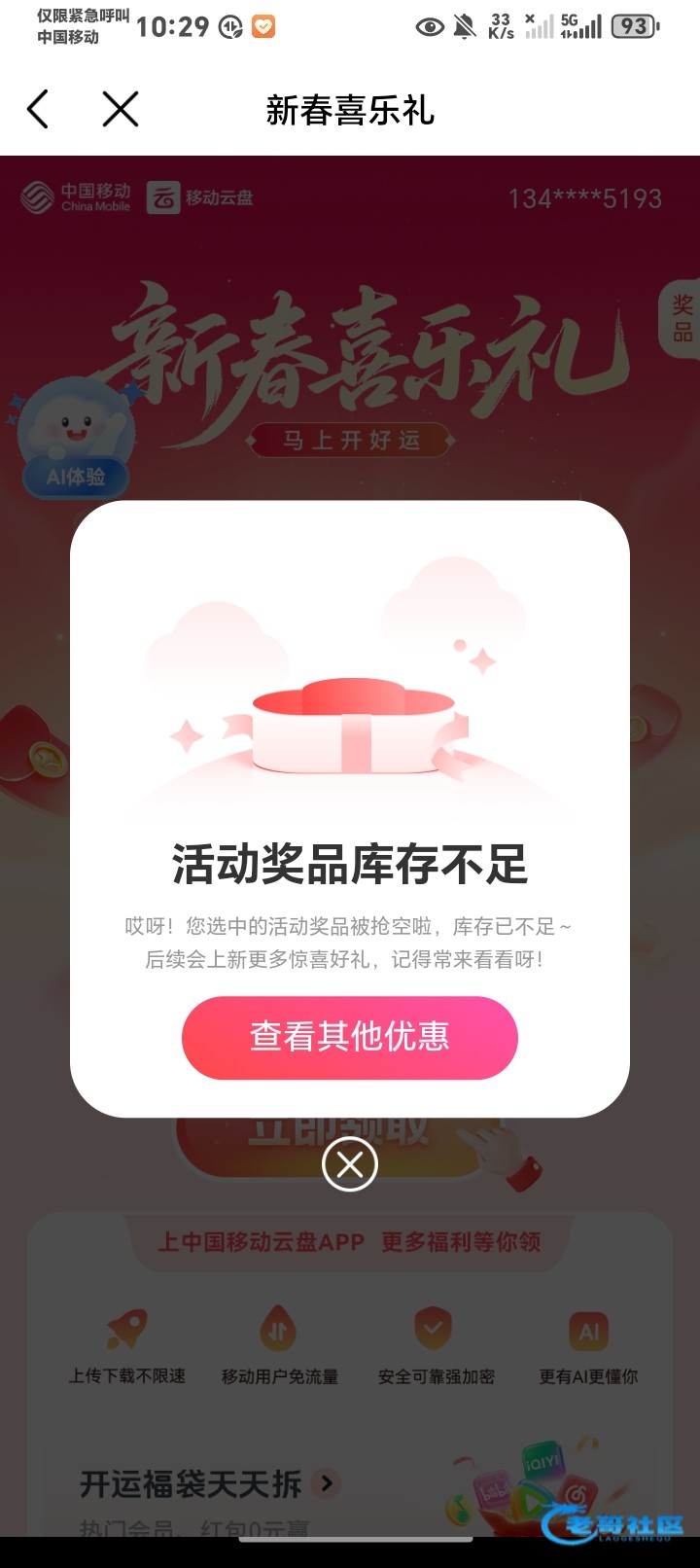This screenshot has width=700, height=1568.
Task: Close the 新春喜乐礼 page with X
Action: (x=121, y=109)
